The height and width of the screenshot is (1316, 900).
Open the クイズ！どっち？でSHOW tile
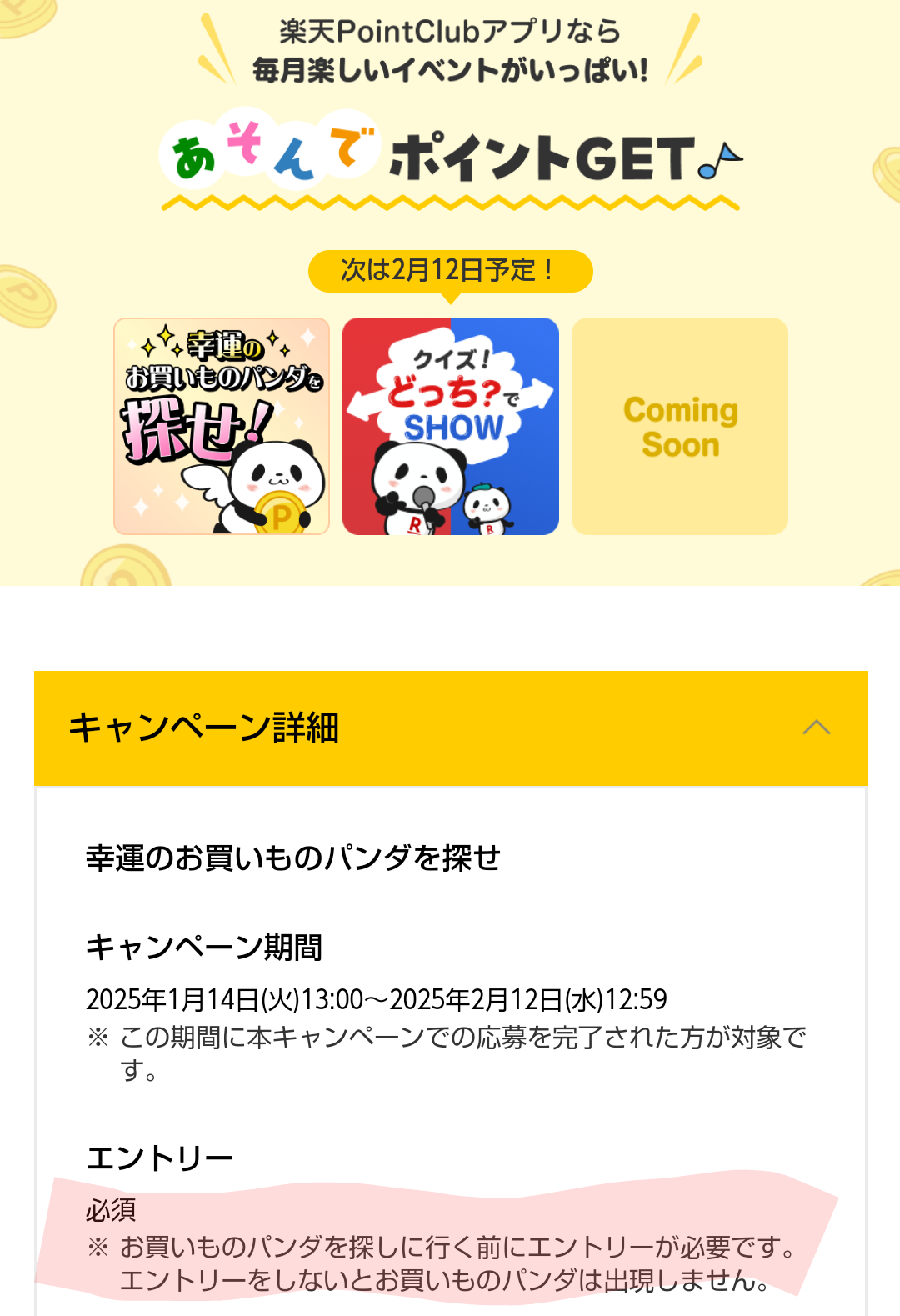[451, 426]
